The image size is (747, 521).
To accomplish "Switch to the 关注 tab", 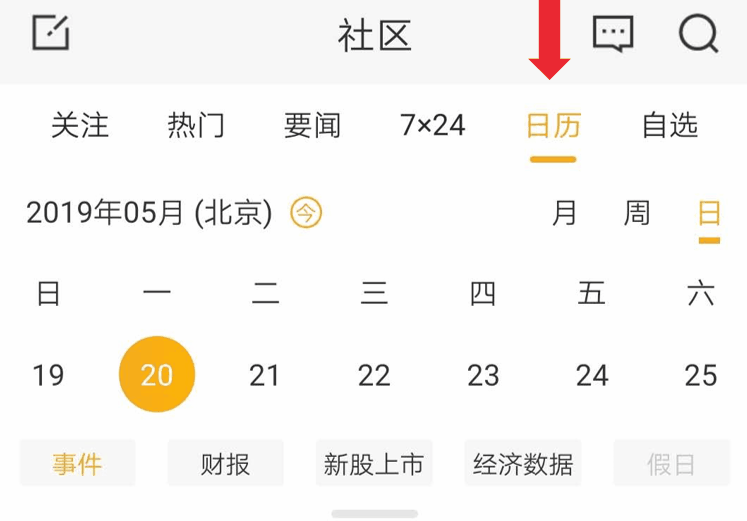I will 80,126.
